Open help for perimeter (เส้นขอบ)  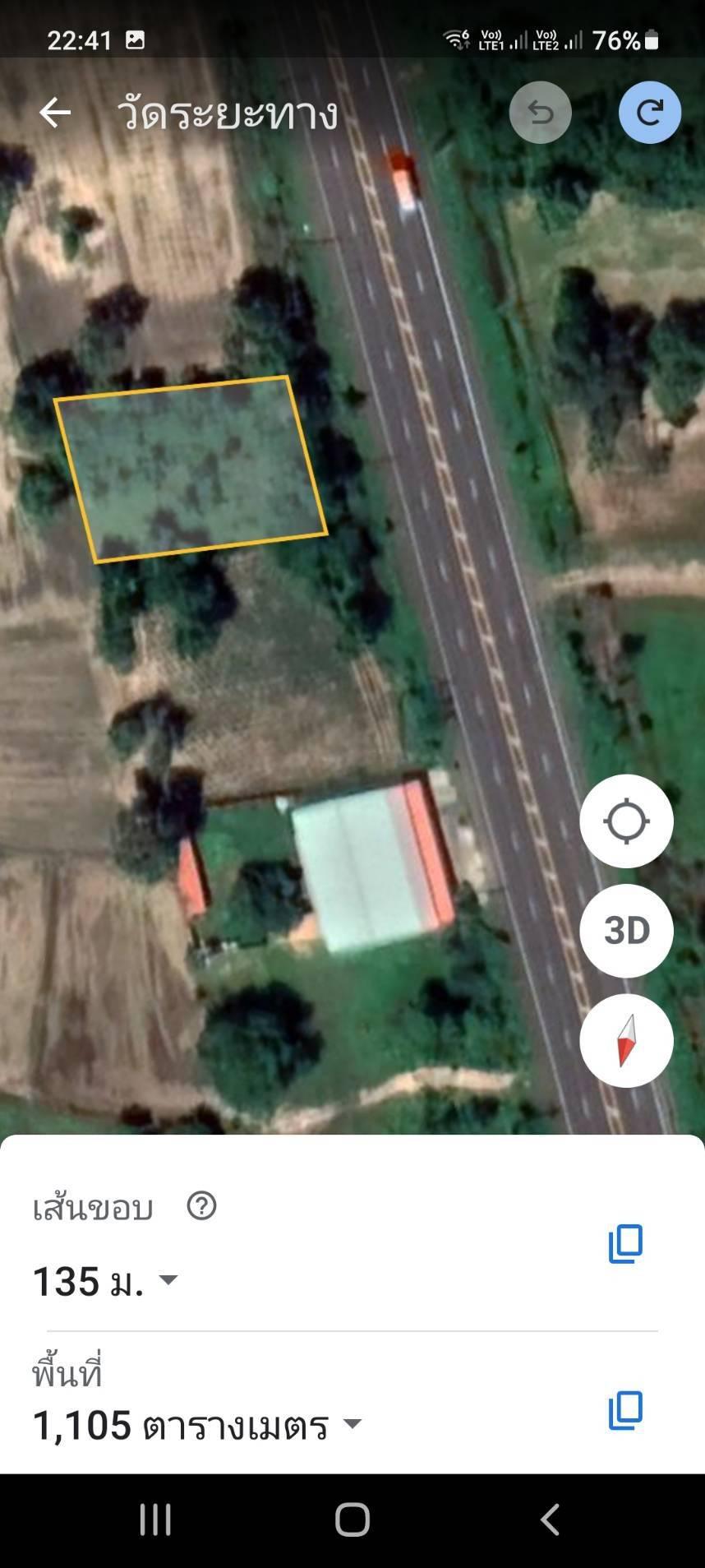201,1206
